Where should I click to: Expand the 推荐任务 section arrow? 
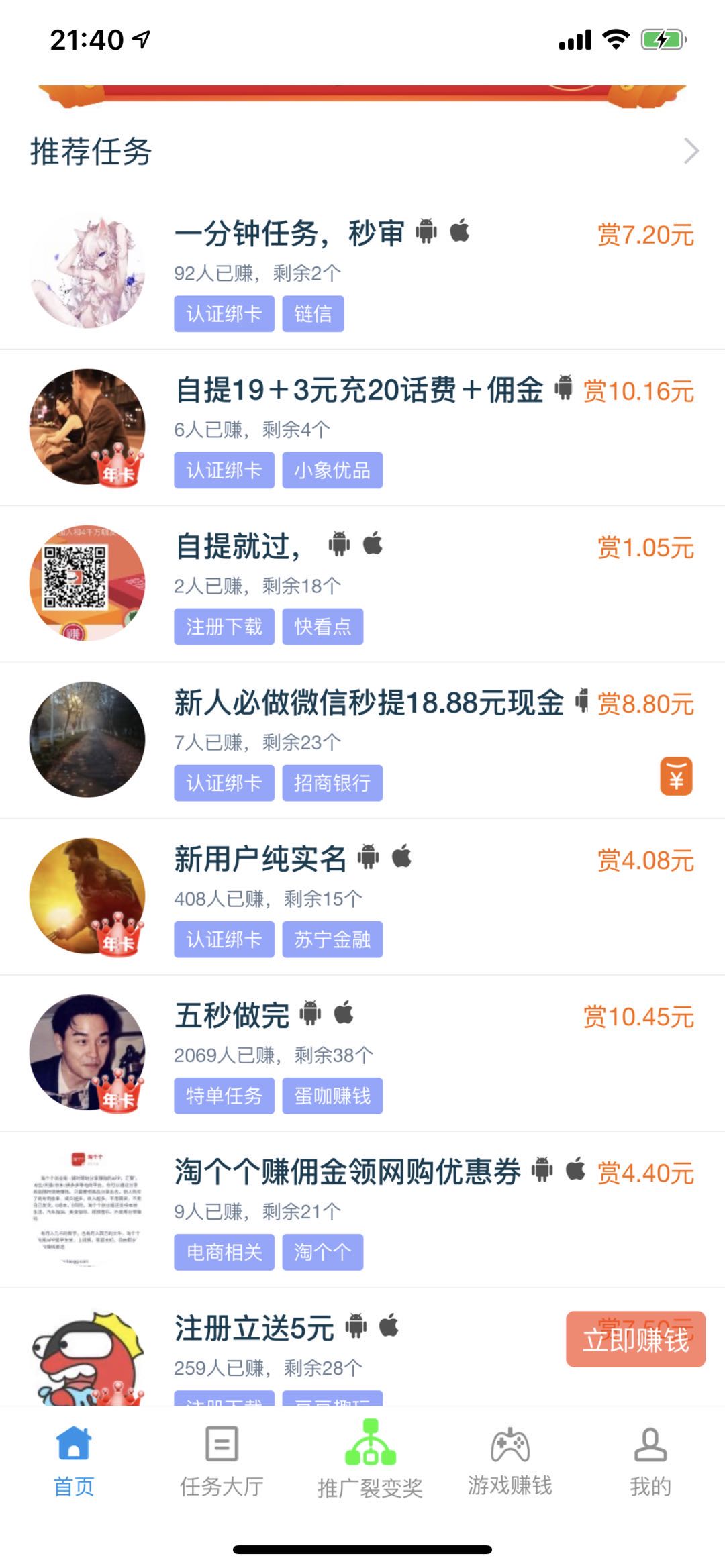(691, 151)
